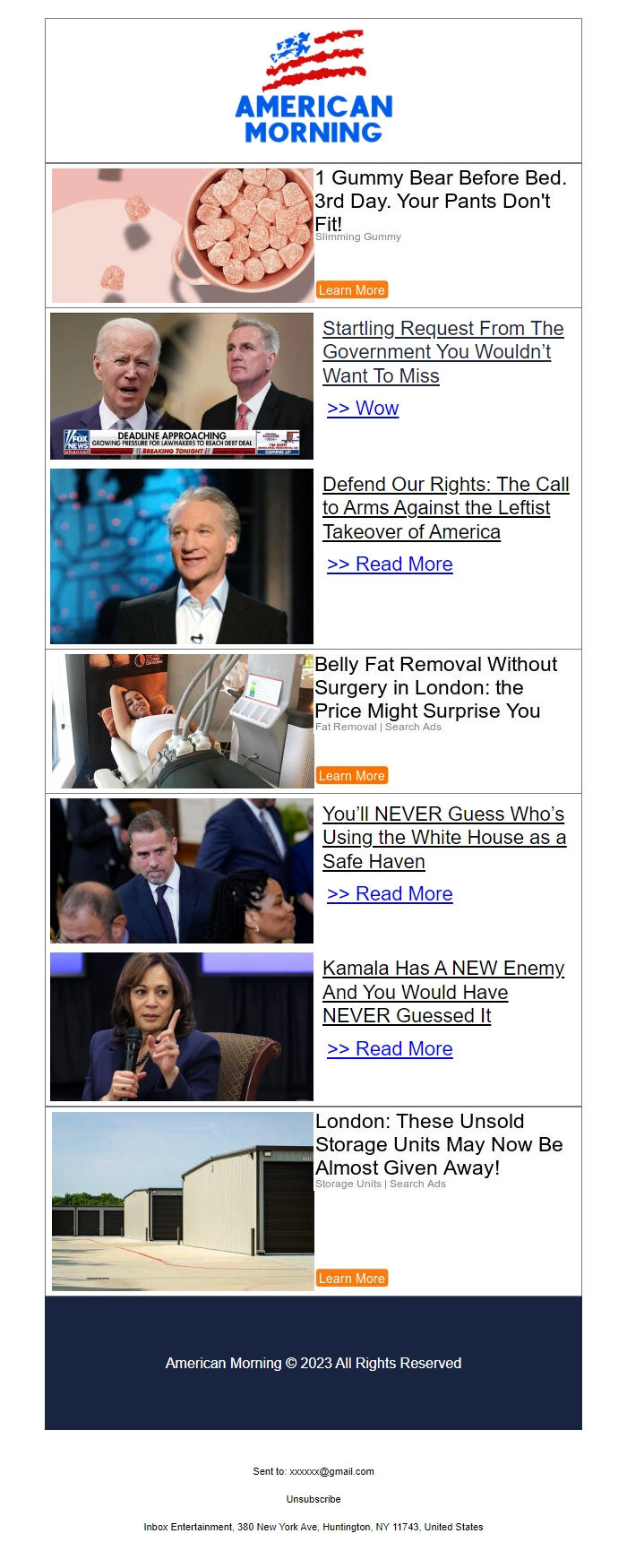The height and width of the screenshot is (1568, 627).
Task: Open the 'You'll NEVER Guess Who's Using' headline
Action: (x=443, y=838)
